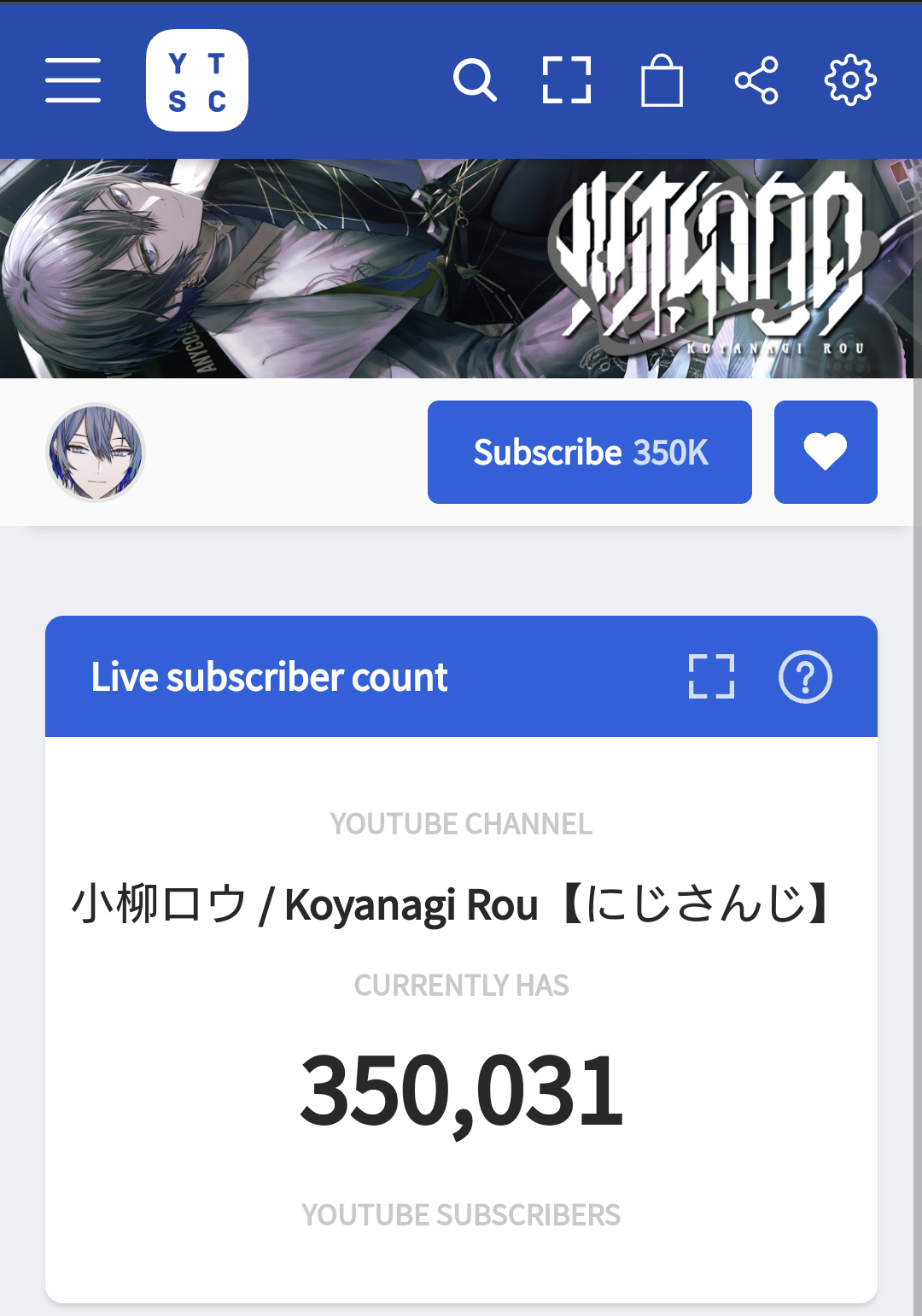The height and width of the screenshot is (1316, 922).
Task: Share this page
Action: [x=756, y=80]
